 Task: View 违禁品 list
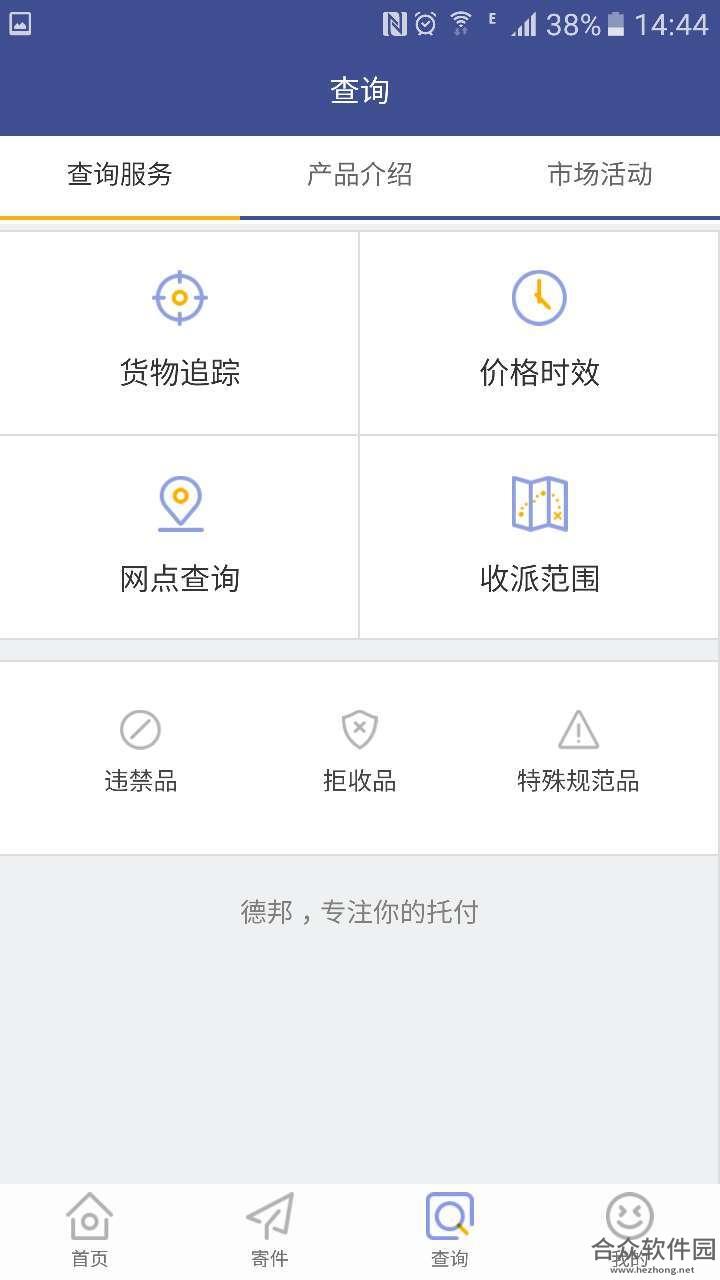point(141,752)
